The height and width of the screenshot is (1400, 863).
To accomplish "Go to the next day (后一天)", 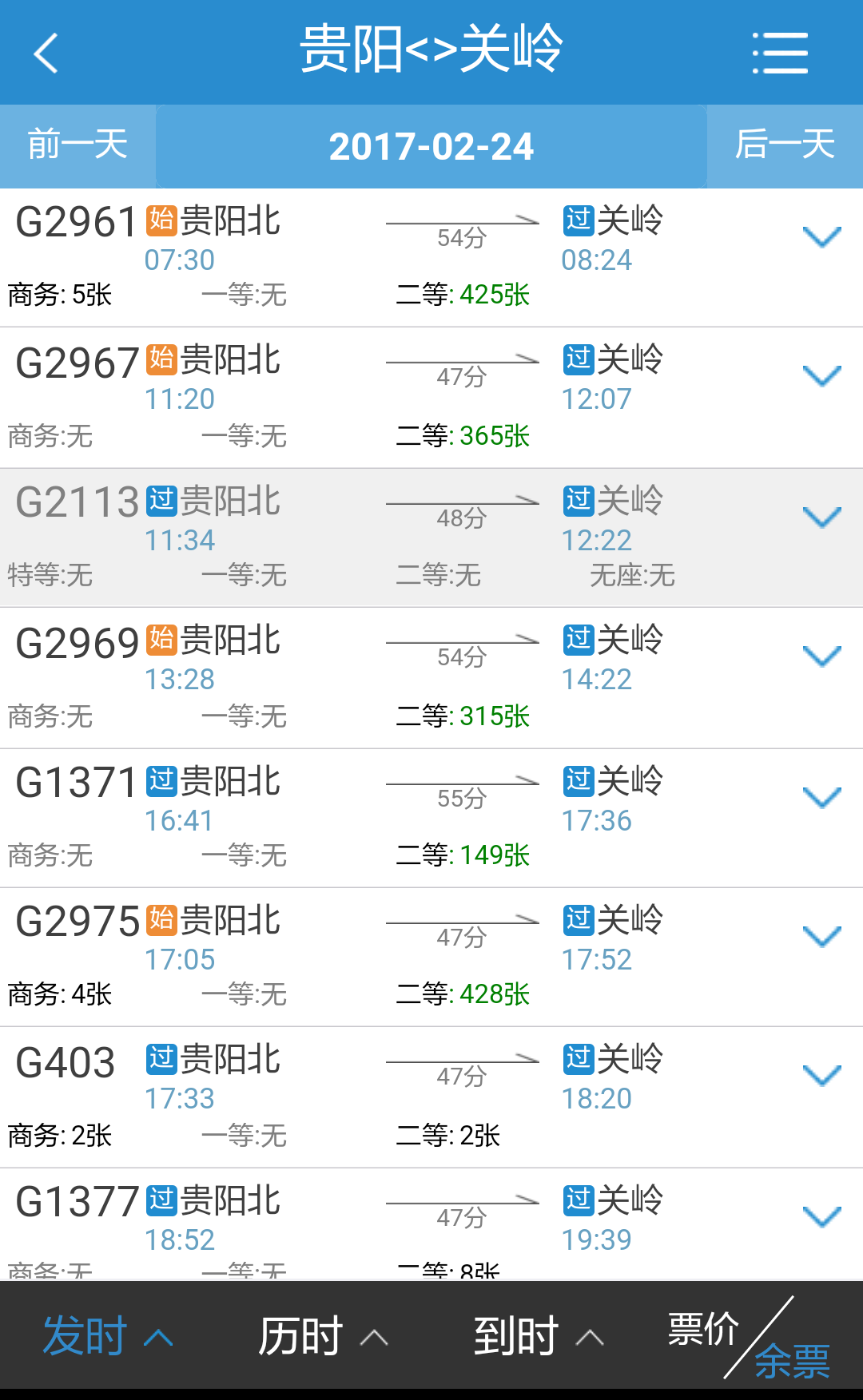I will 785,146.
